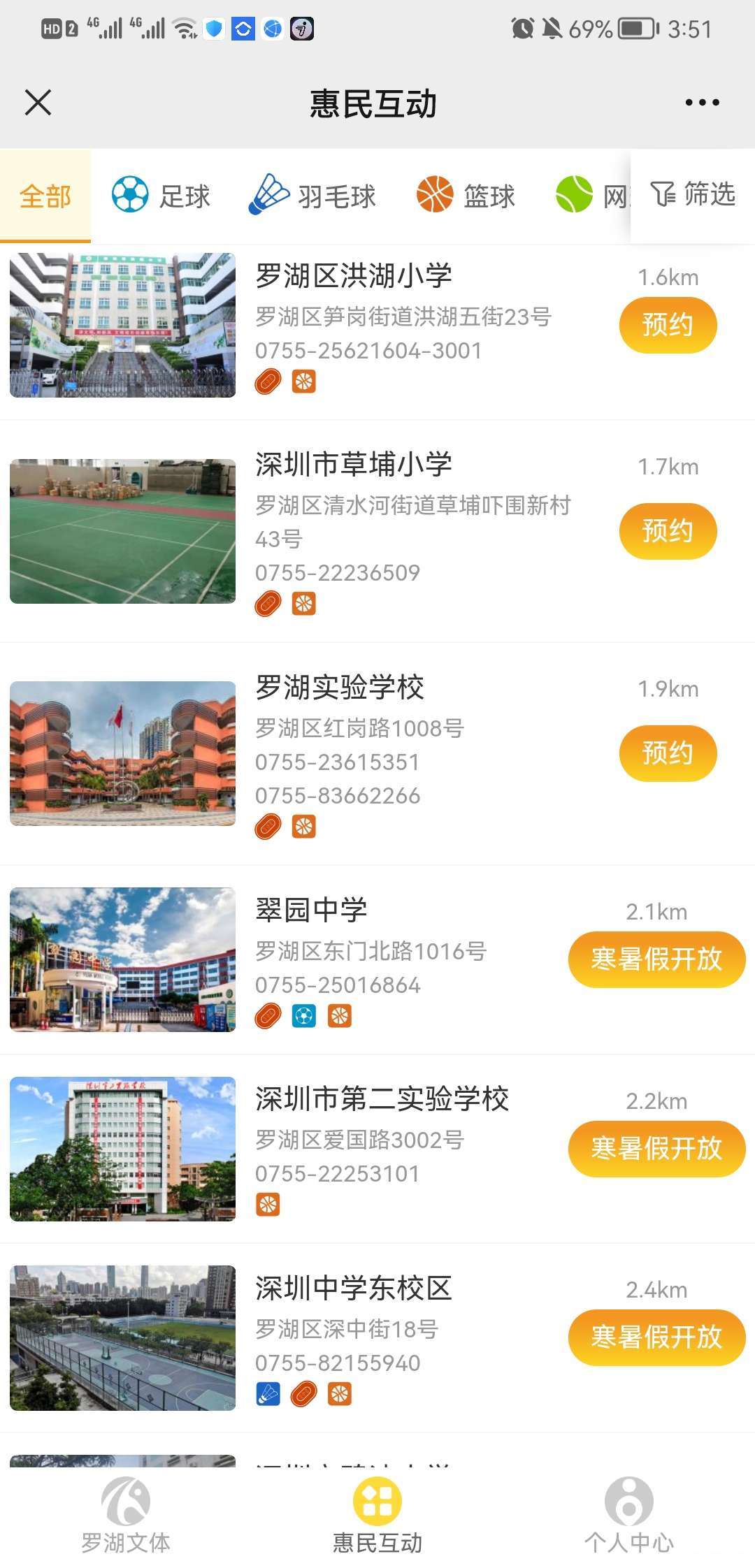Tap 预约 for 罗湖区洪湖小学

pyautogui.click(x=668, y=325)
